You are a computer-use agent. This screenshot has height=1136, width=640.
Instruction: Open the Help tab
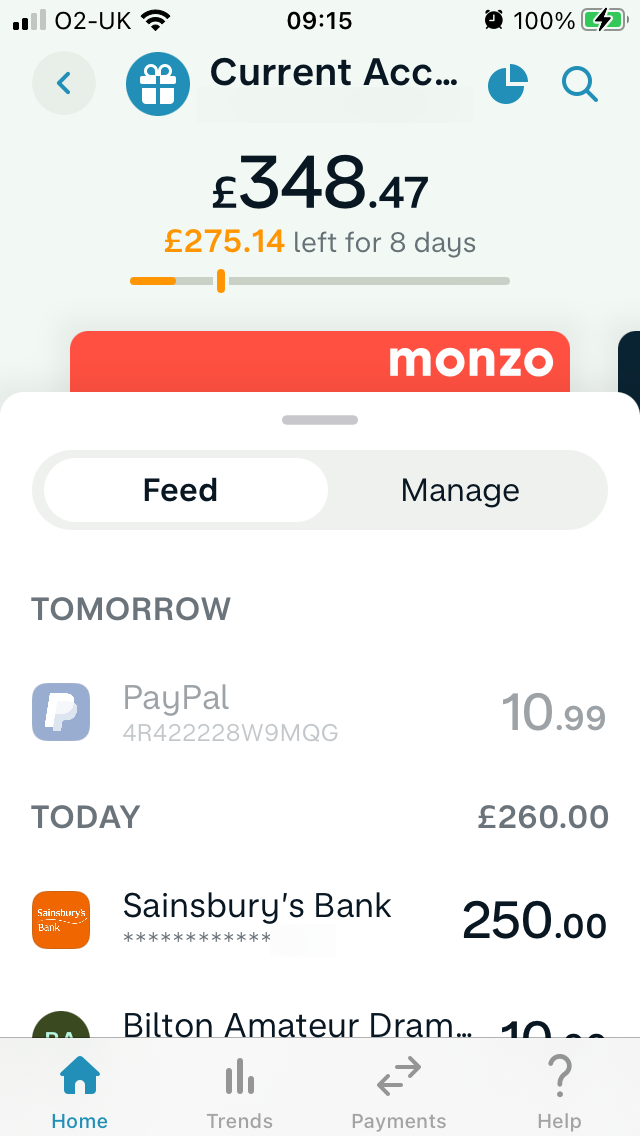coord(559,1094)
